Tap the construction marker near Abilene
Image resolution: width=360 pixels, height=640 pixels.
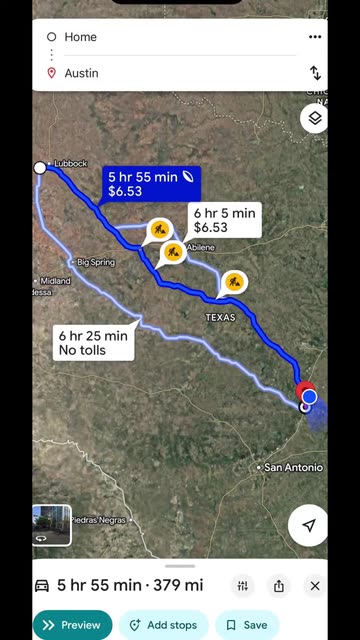[173, 252]
